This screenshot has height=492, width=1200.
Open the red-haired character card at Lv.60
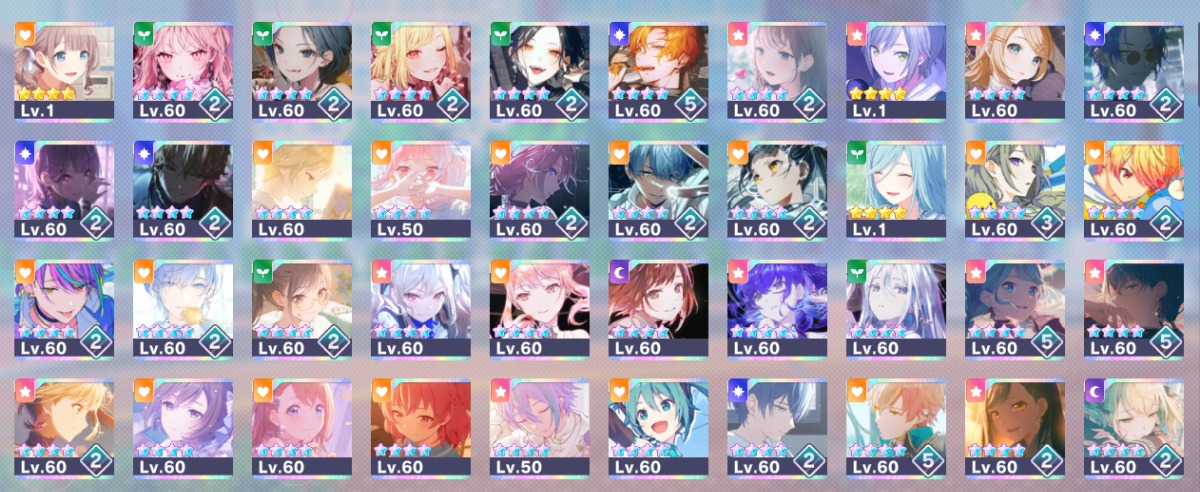(421, 425)
